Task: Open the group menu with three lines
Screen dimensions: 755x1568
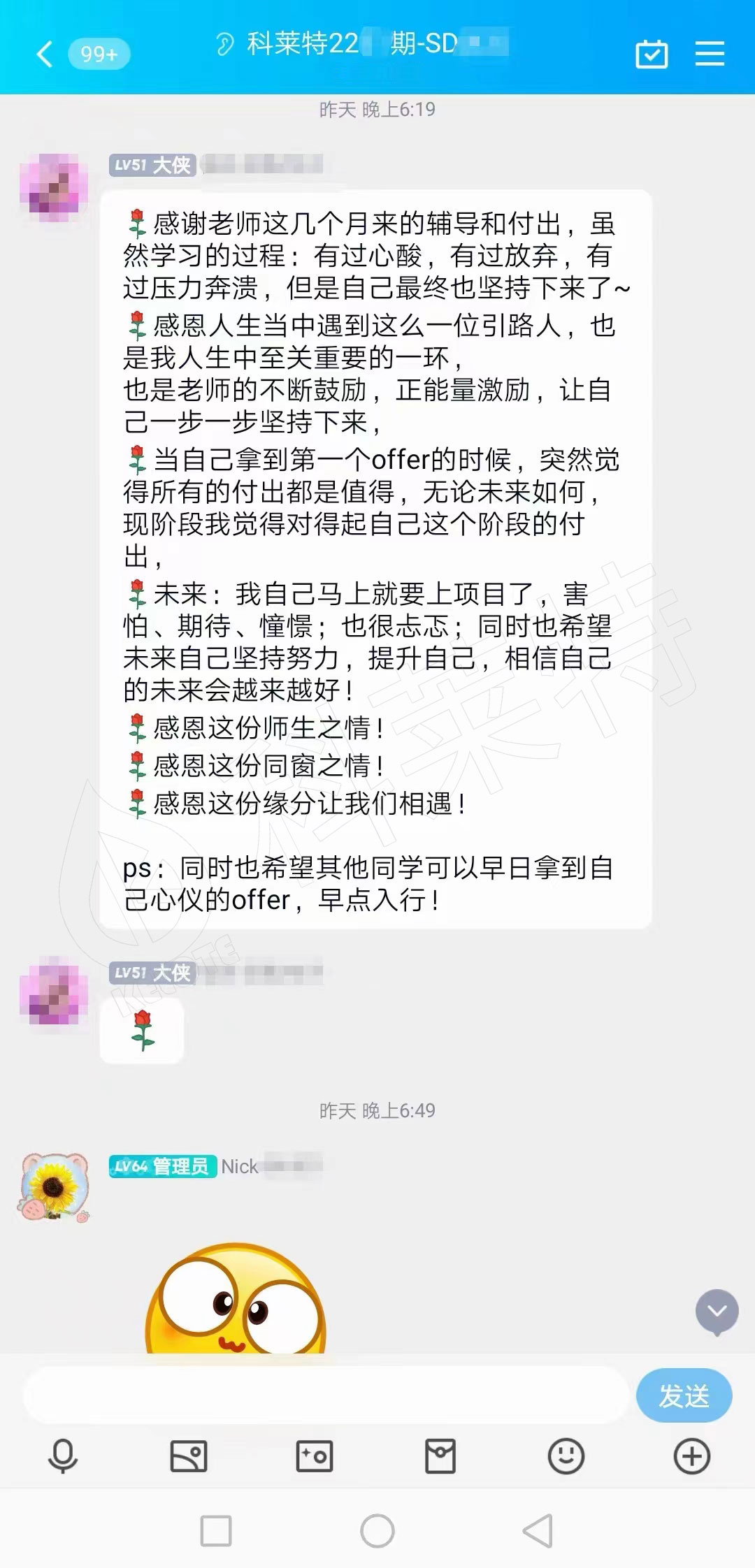Action: click(710, 54)
